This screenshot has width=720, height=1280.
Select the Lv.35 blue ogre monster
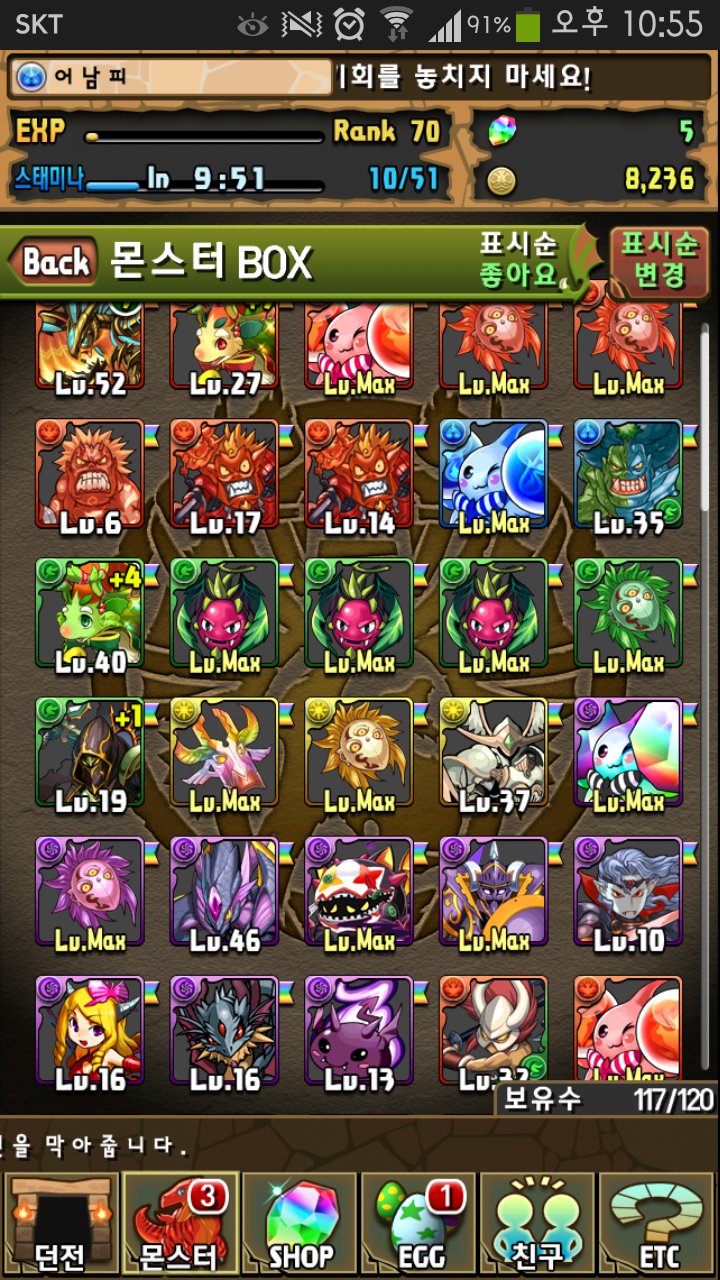[x=628, y=475]
